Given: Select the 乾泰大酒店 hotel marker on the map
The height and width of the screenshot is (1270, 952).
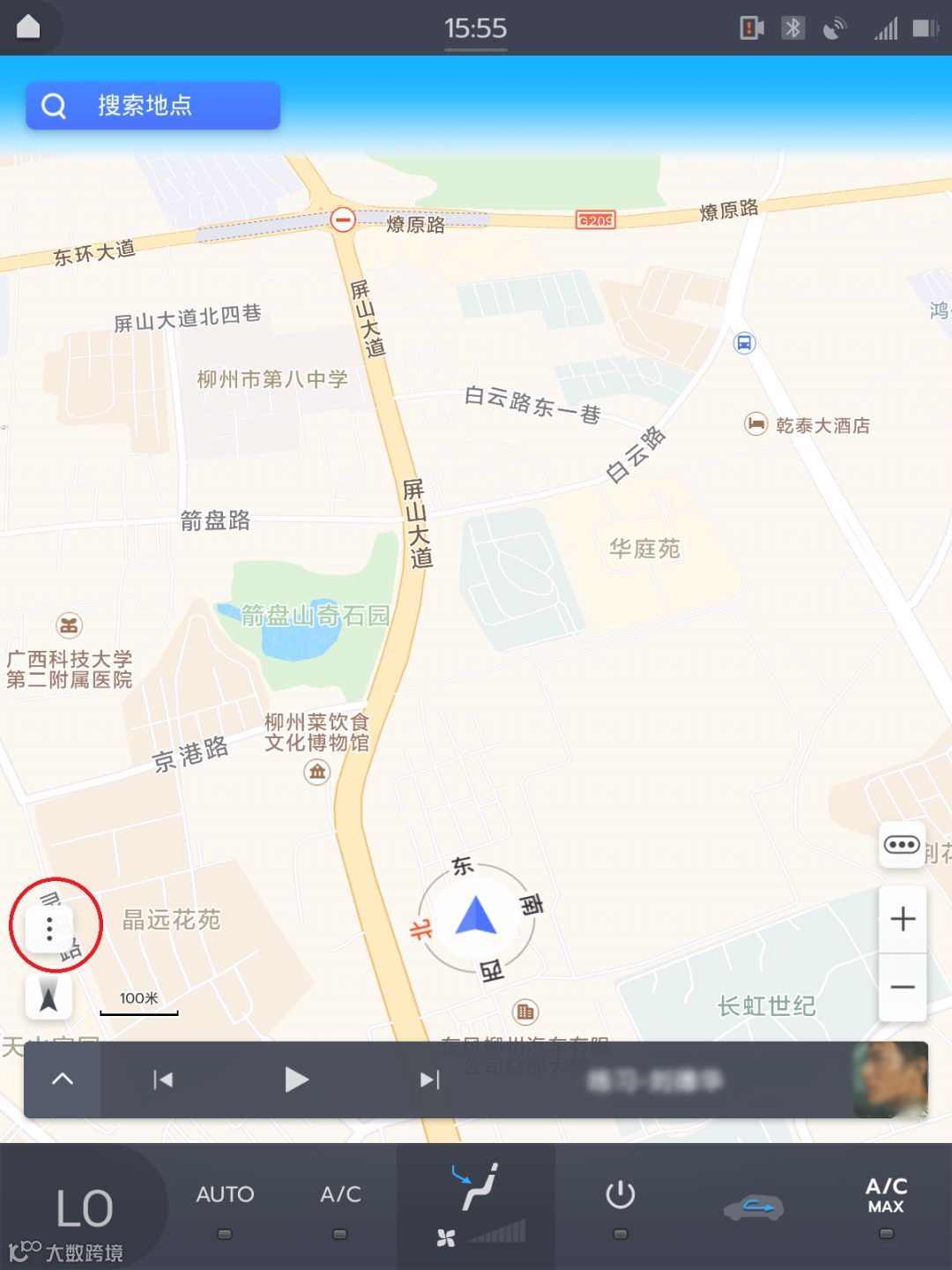Looking at the screenshot, I should (807, 425).
